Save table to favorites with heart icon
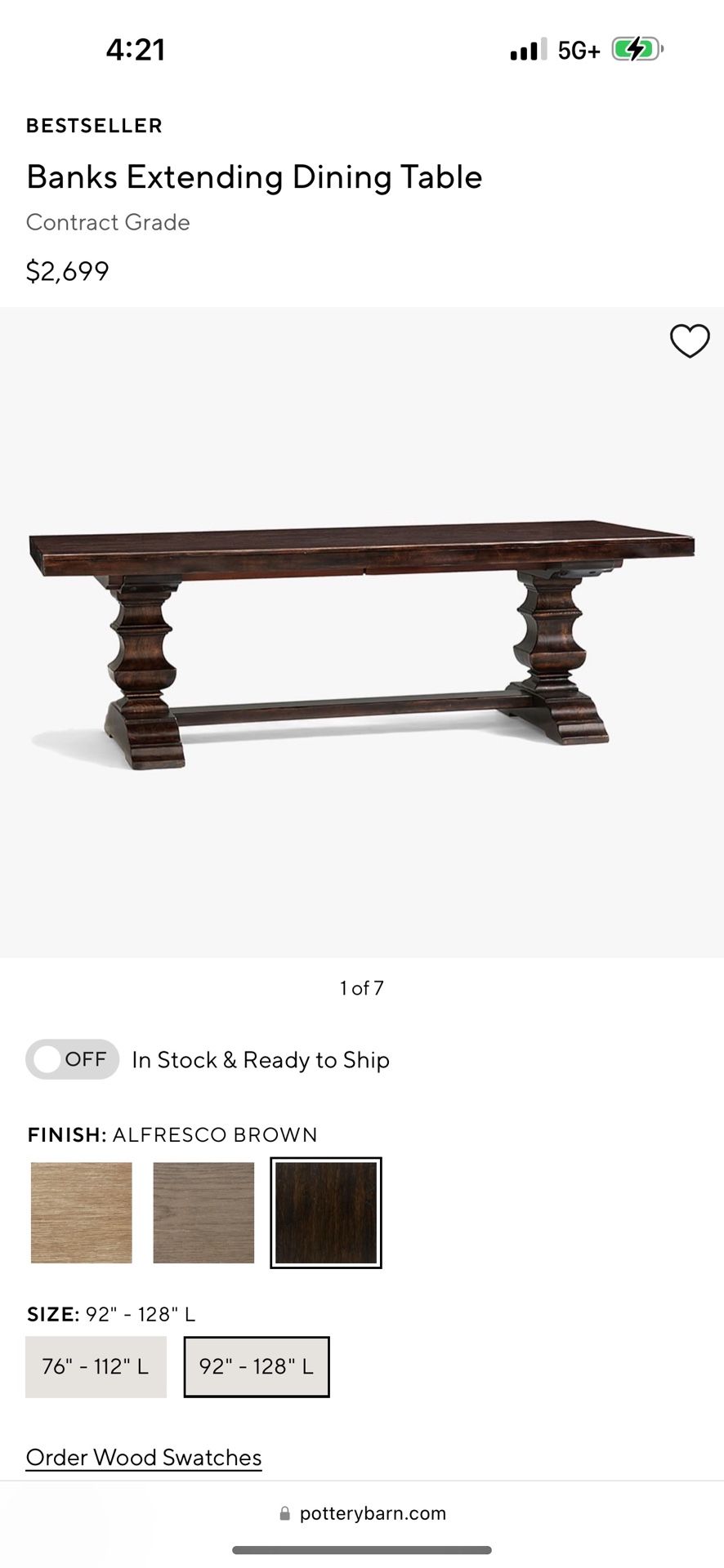Screen dimensions: 724x1568 (690, 341)
